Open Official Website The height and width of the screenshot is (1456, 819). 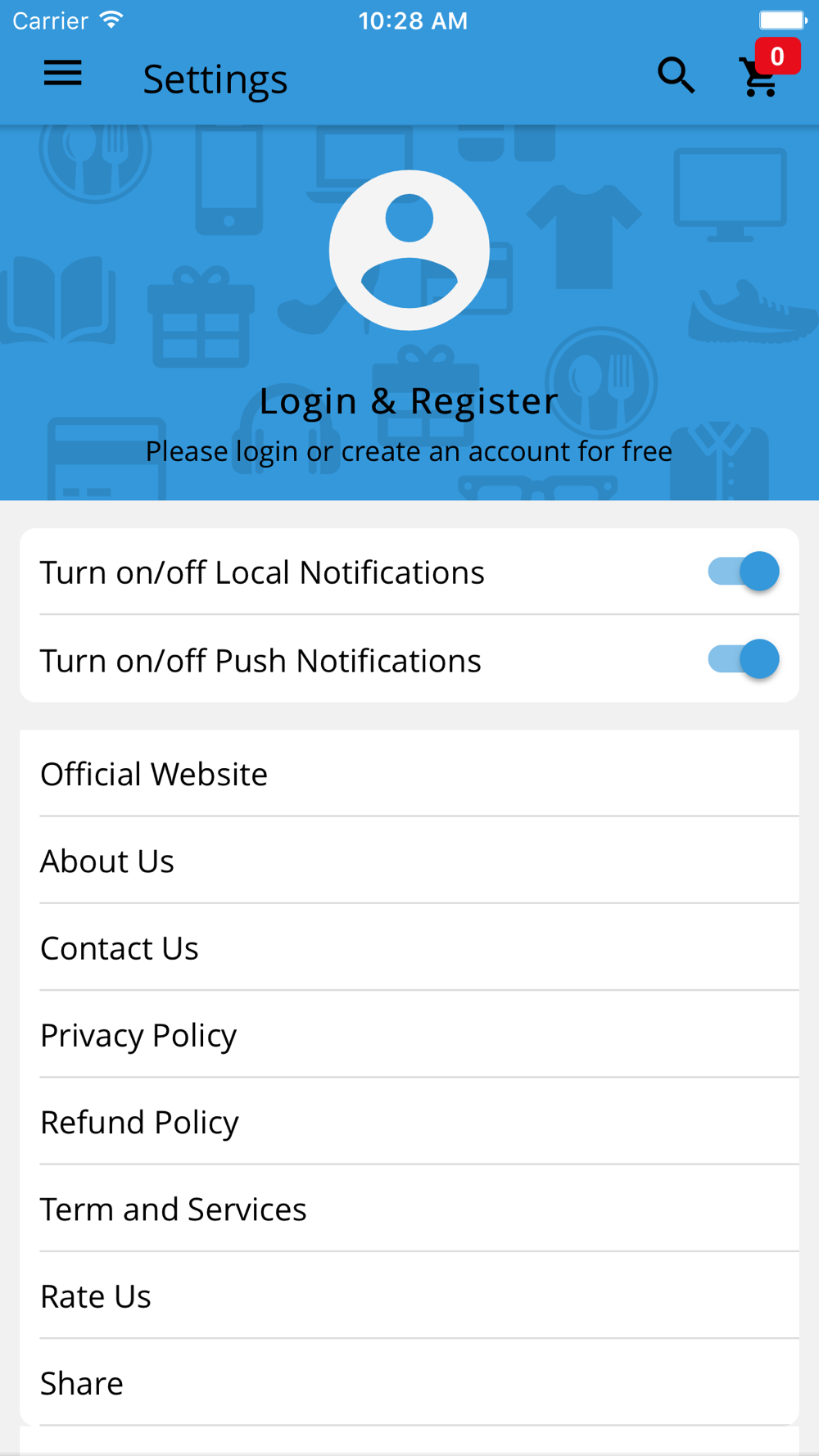tap(409, 774)
